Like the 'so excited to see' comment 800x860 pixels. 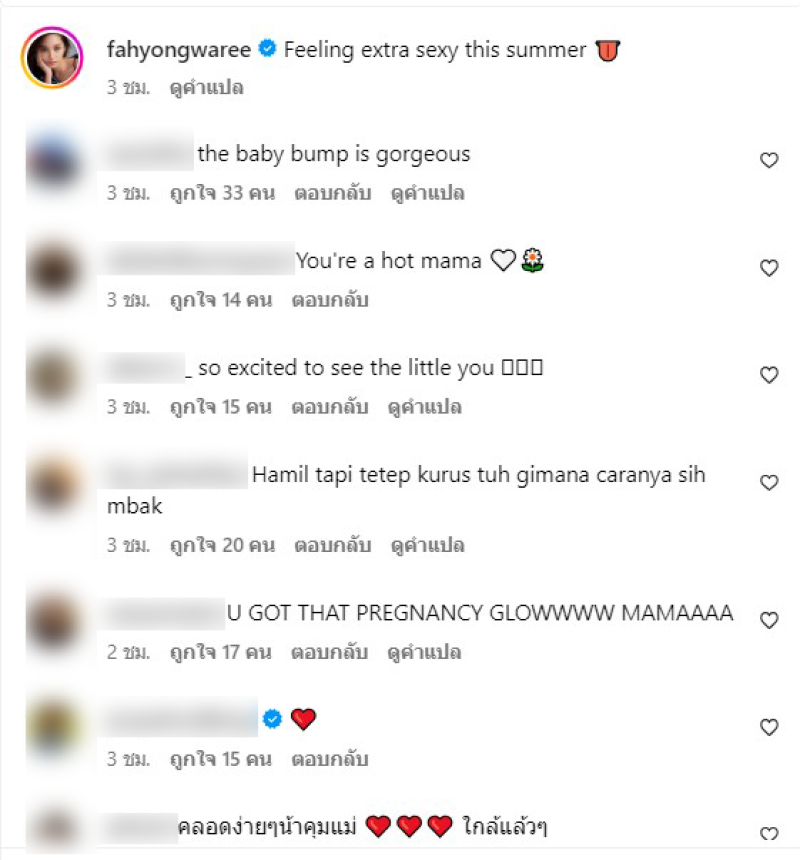pos(769,375)
